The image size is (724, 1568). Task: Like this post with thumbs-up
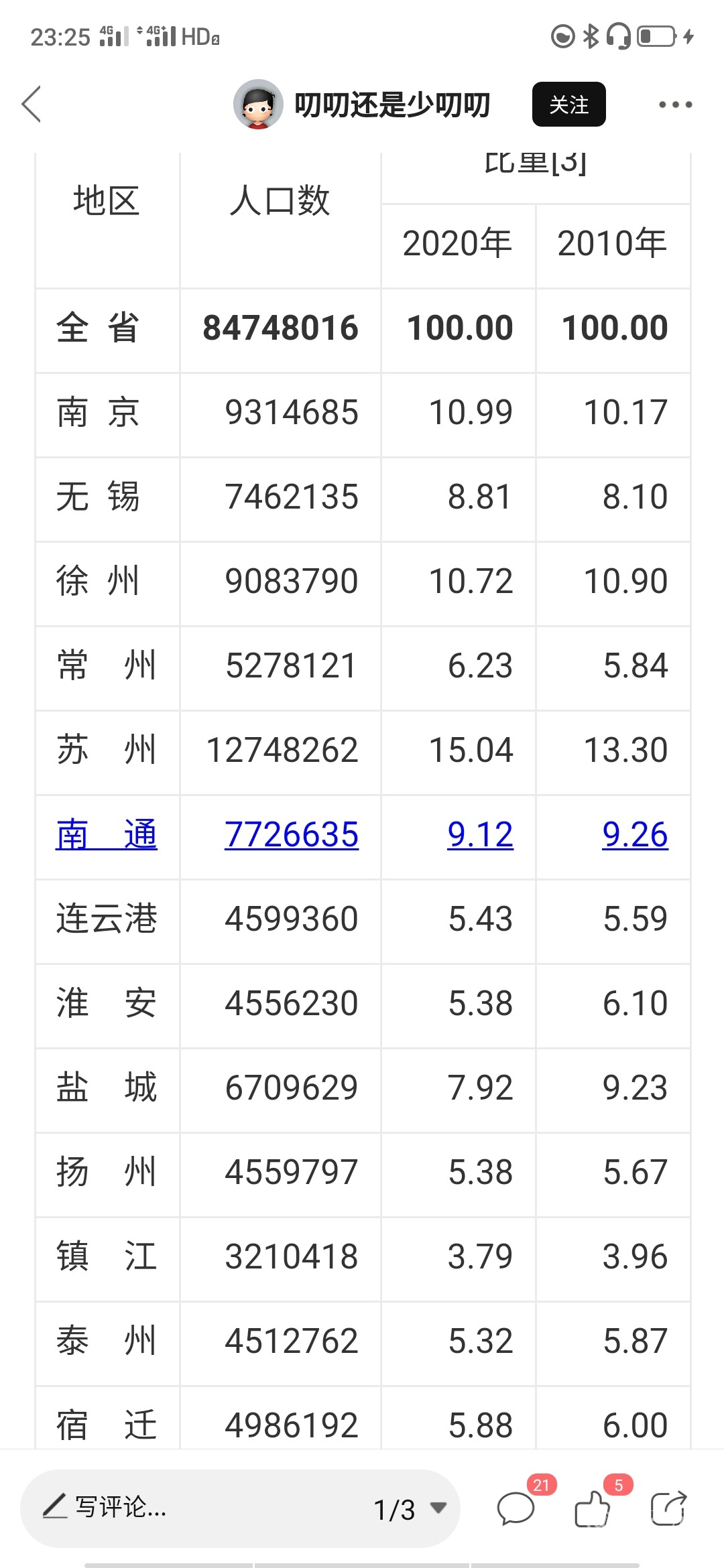593,1509
